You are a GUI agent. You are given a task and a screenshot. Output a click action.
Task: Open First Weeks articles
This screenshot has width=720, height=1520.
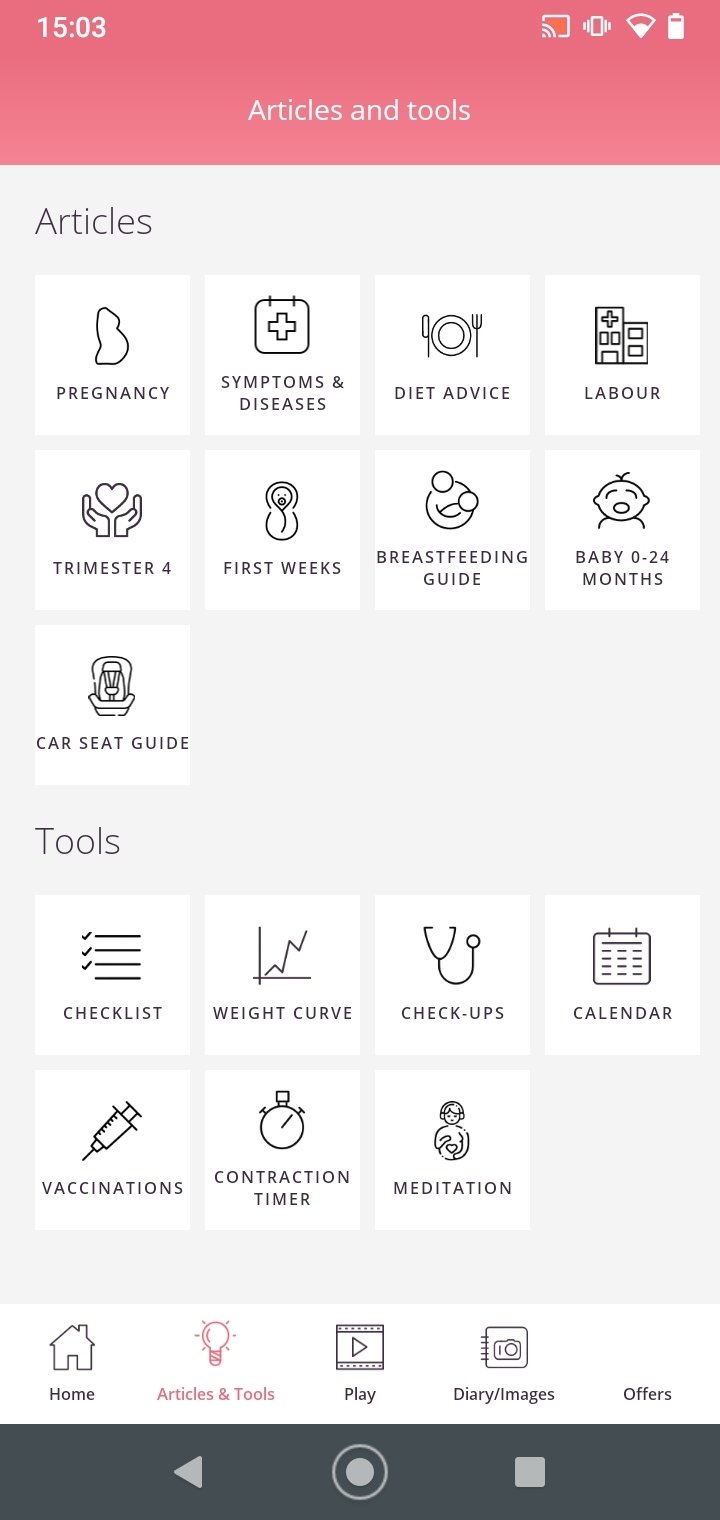282,530
